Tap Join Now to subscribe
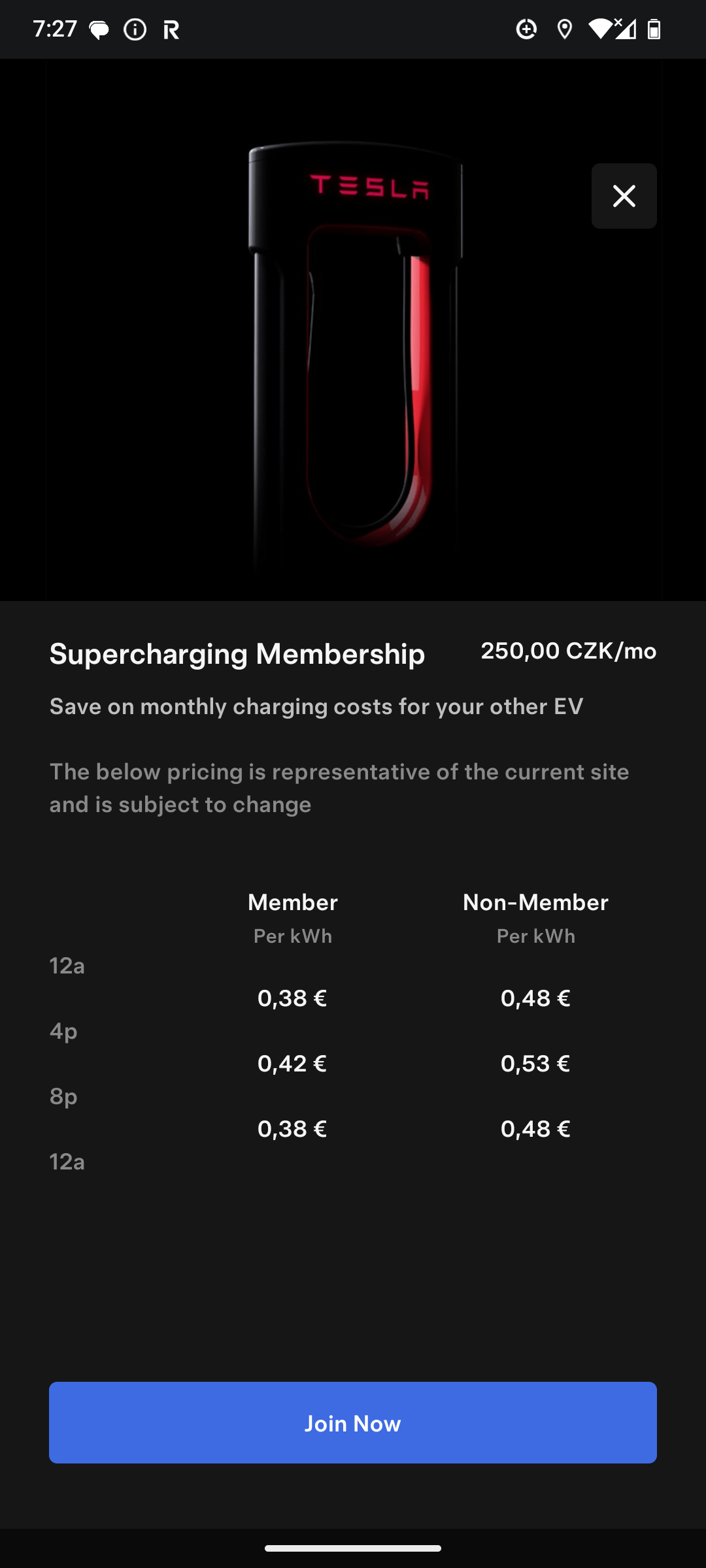The height and width of the screenshot is (1568, 706). (x=353, y=1422)
